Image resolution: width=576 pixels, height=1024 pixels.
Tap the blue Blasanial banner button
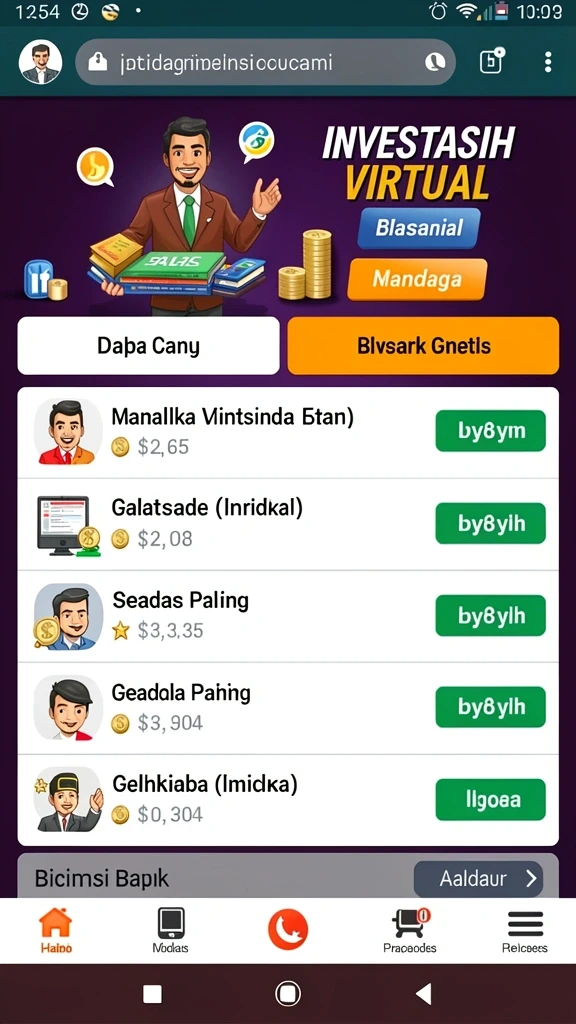419,229
